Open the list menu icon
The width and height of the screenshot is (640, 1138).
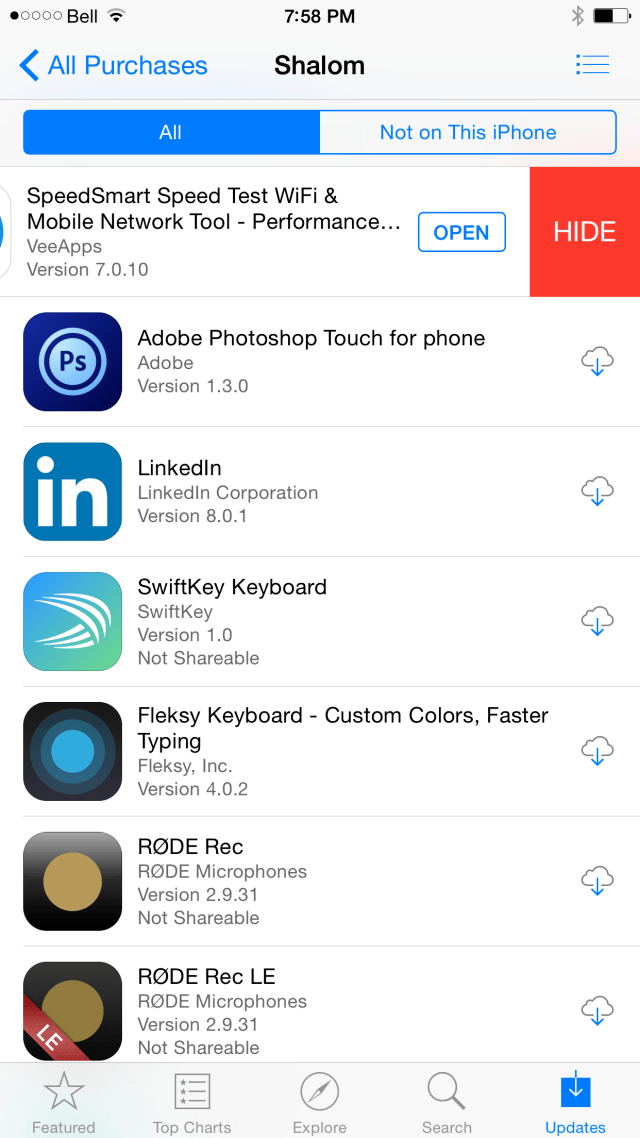[x=592, y=65]
